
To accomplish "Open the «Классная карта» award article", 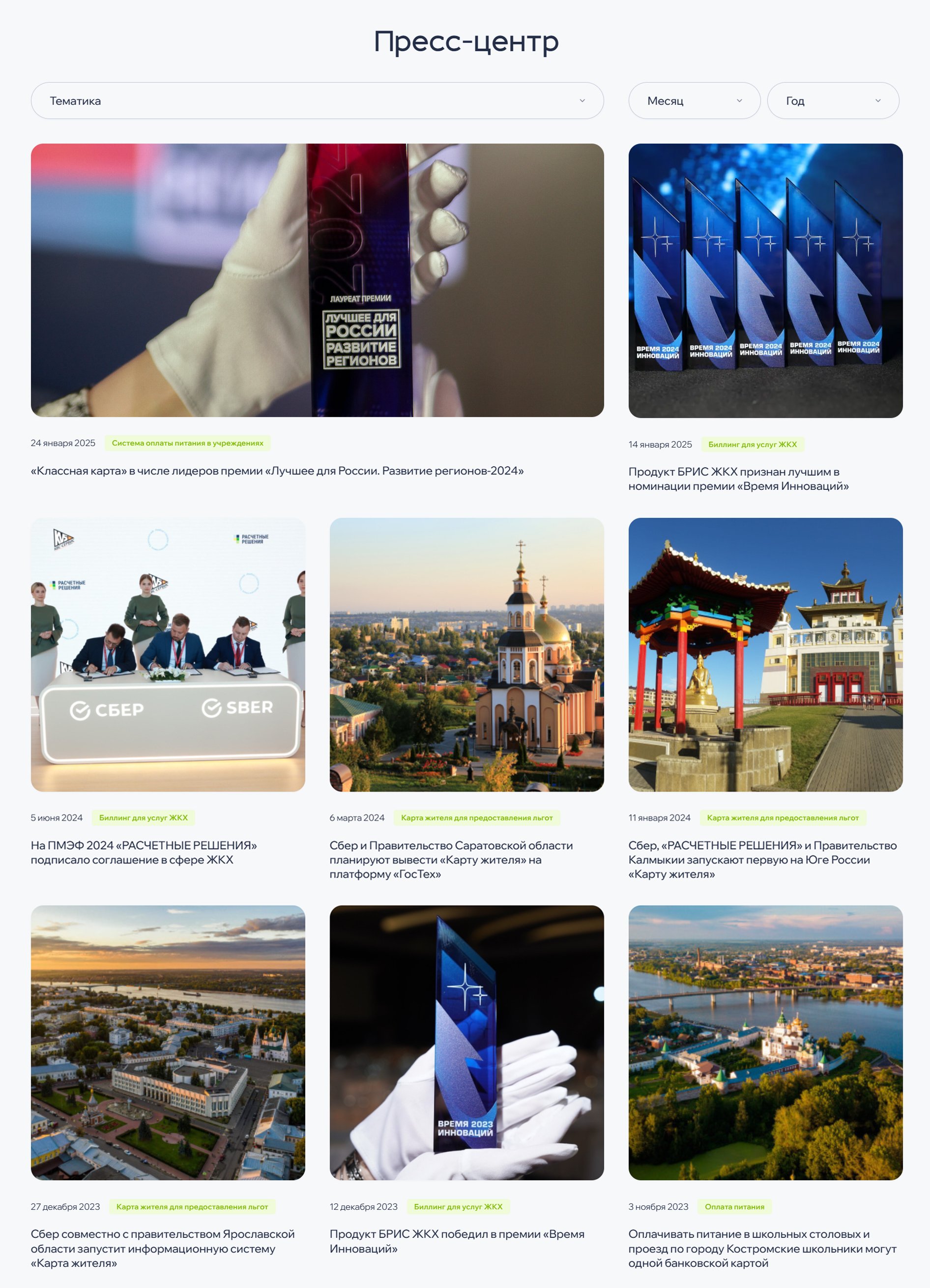I will click(x=277, y=471).
